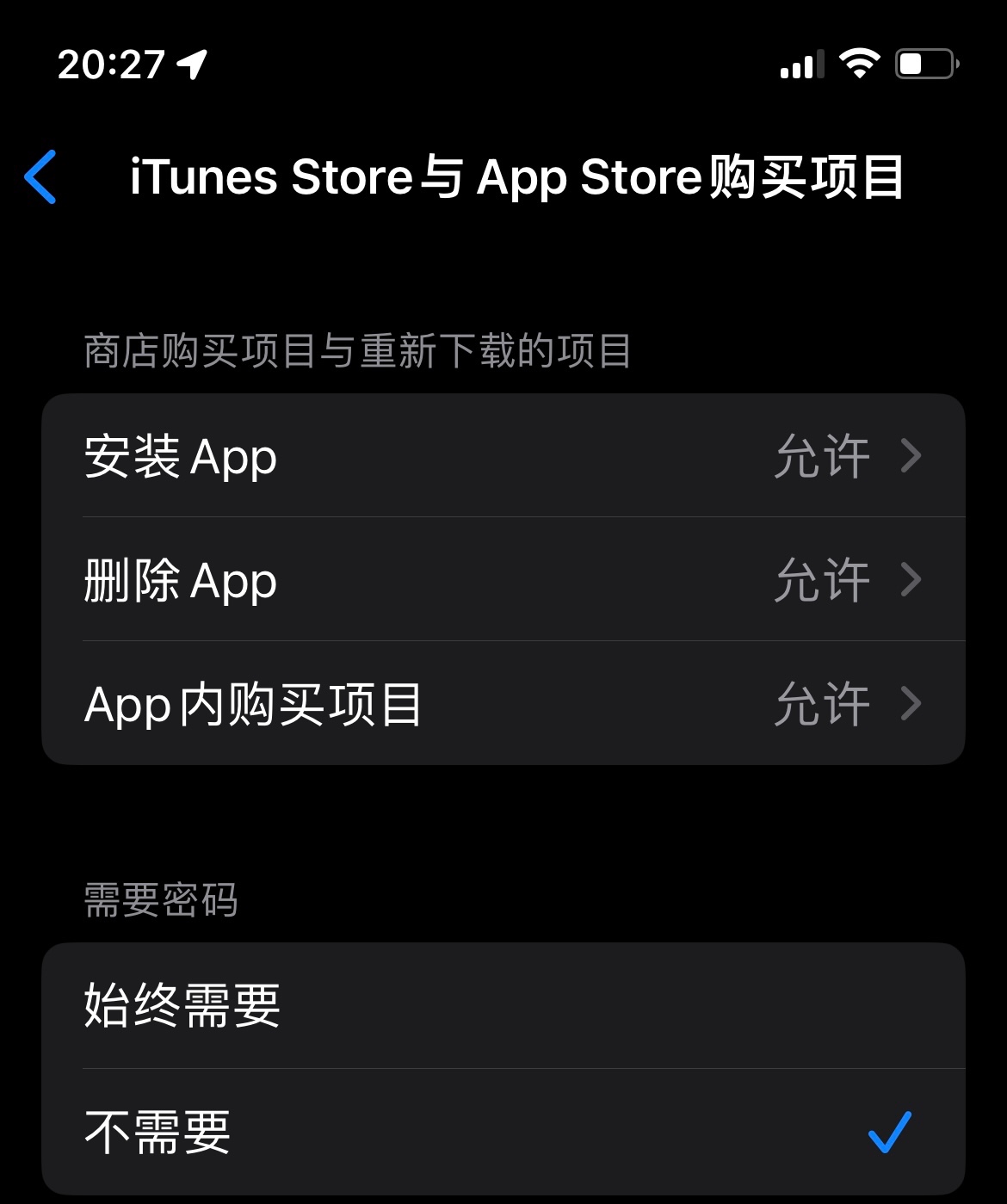1007x1204 pixels.
Task: Select 始终需要 for password requirement
Action: click(x=503, y=1005)
